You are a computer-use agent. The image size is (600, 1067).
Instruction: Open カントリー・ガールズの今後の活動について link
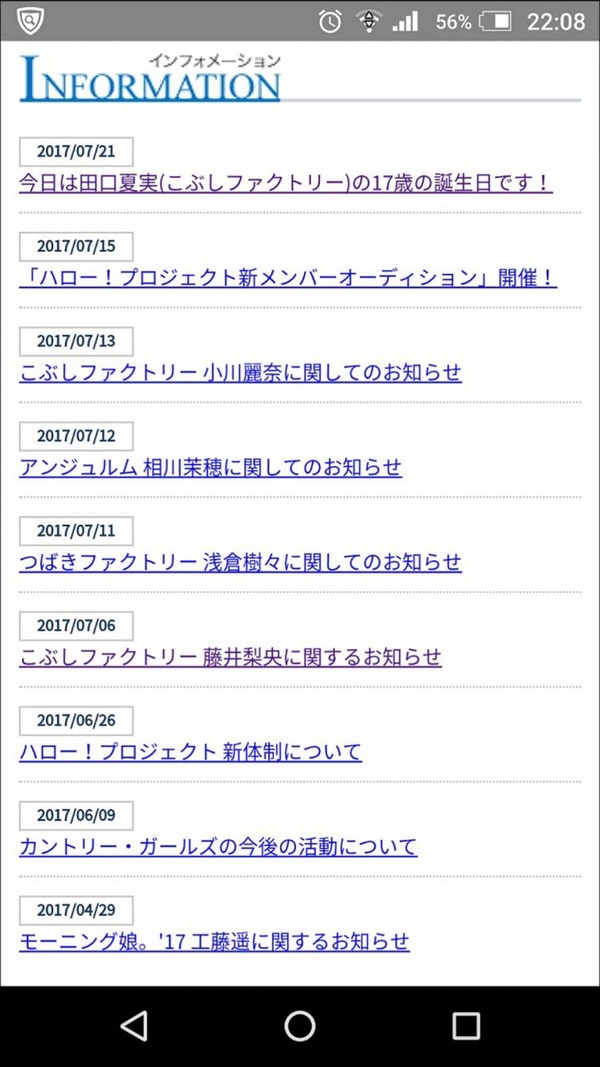tap(218, 847)
